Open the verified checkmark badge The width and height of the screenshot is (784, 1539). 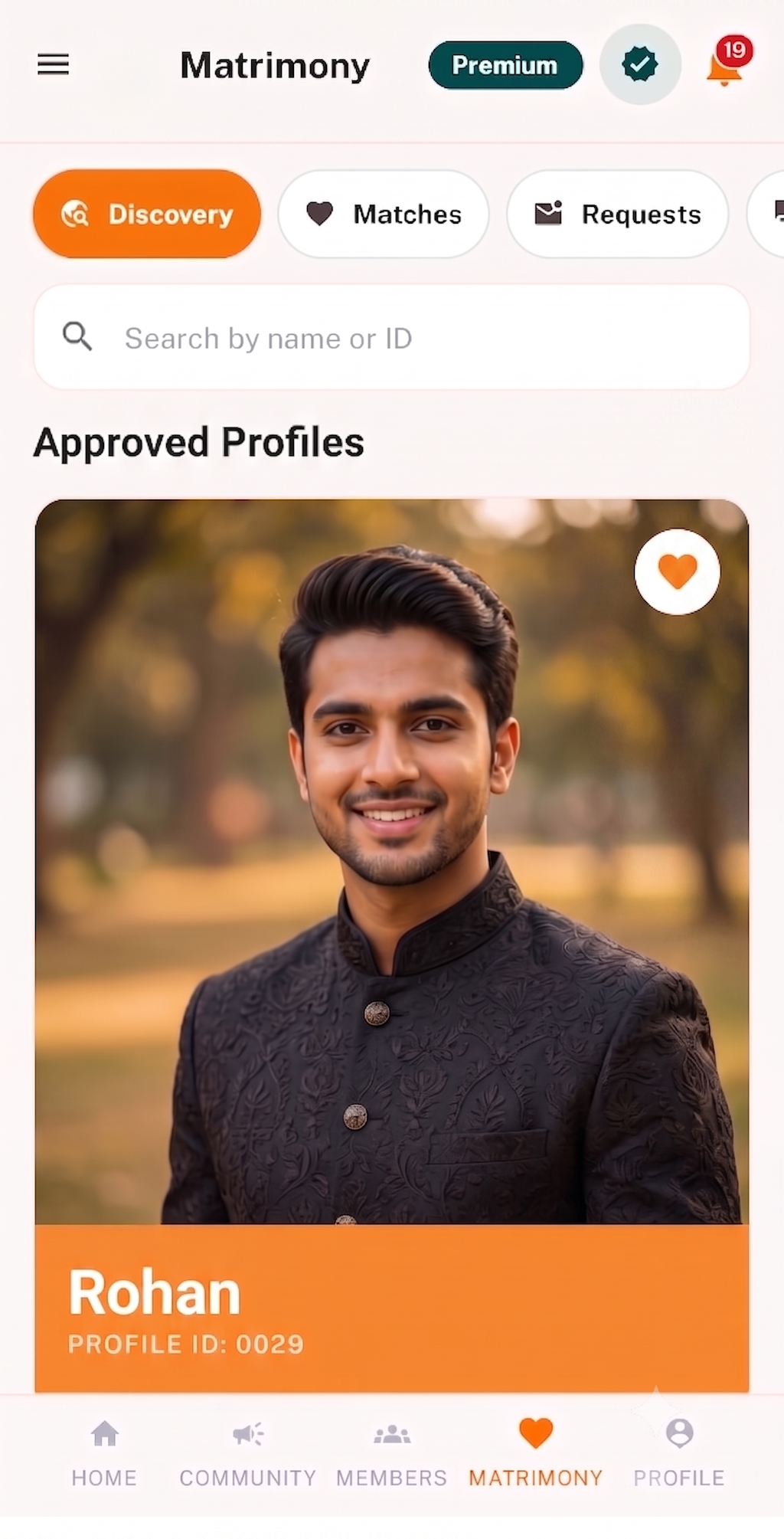click(640, 64)
